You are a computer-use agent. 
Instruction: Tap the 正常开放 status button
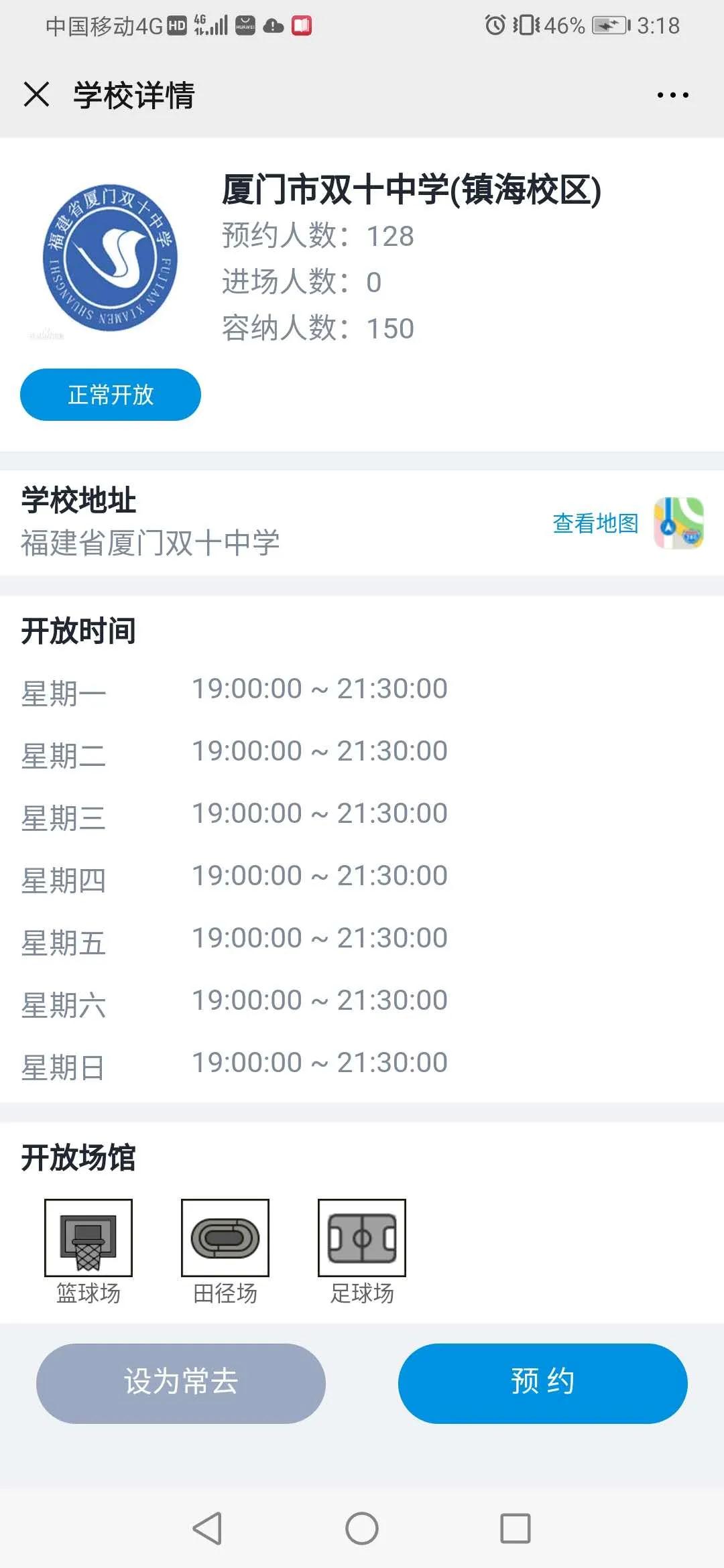(111, 395)
